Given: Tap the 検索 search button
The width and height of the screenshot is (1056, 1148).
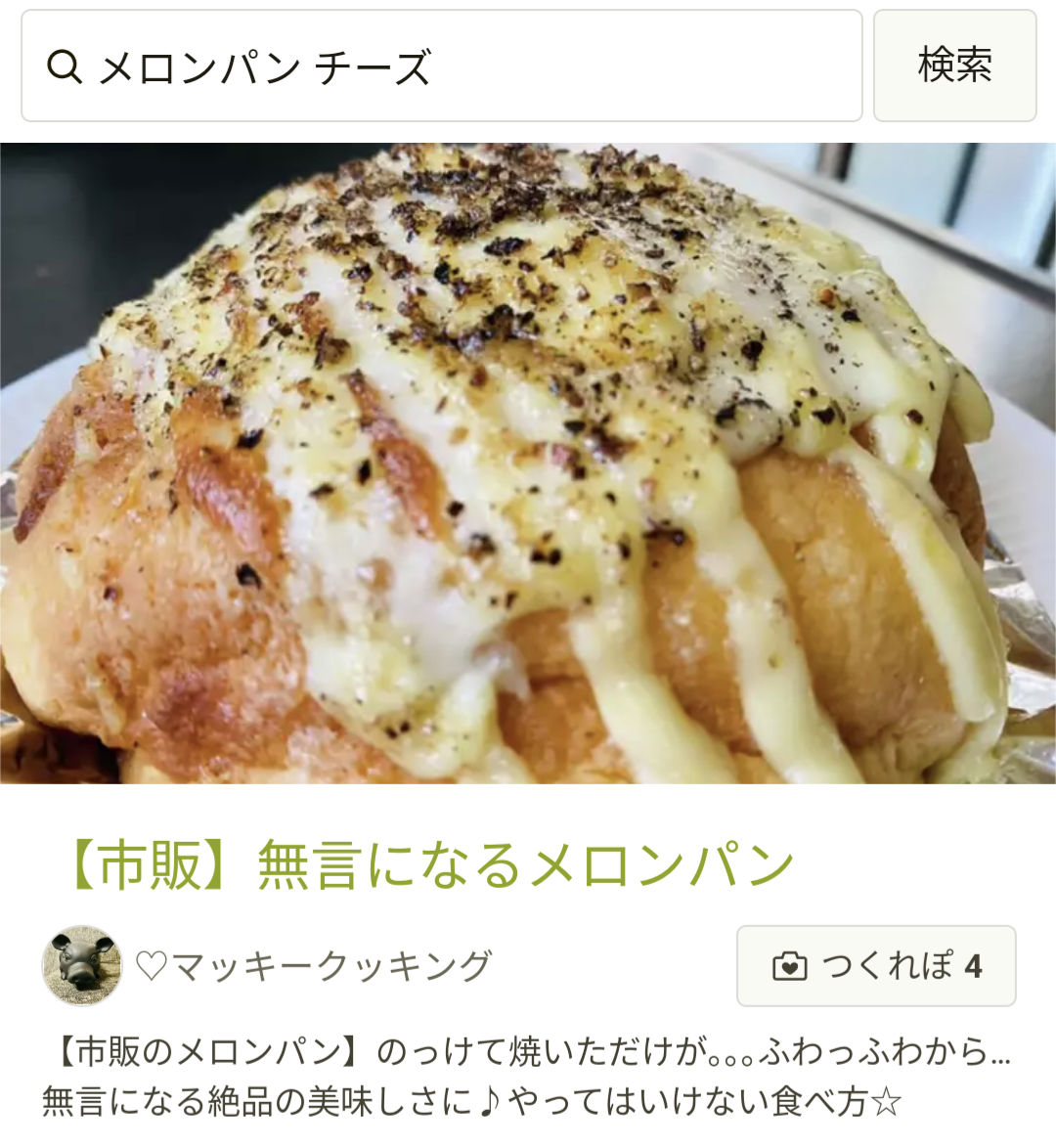Looking at the screenshot, I should pyautogui.click(x=954, y=66).
